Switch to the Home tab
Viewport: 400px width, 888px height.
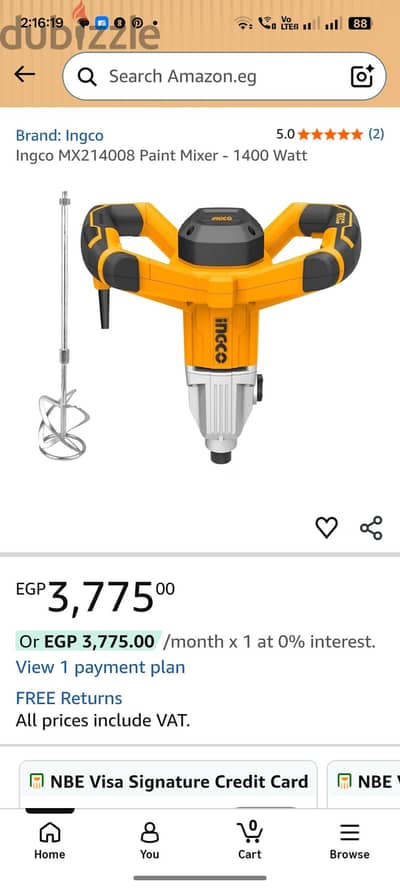pyautogui.click(x=50, y=841)
